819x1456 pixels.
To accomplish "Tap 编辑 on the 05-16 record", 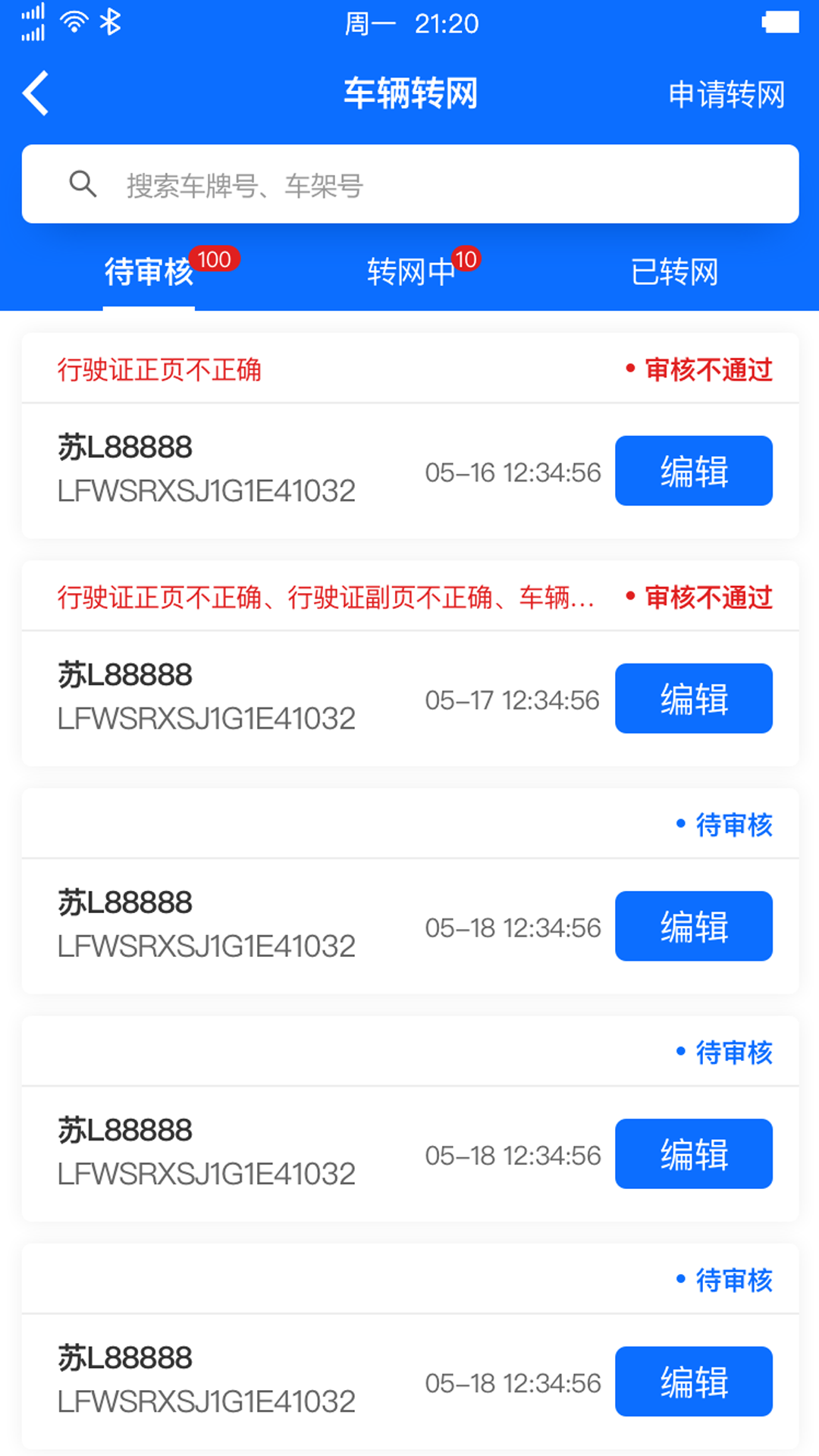I will pyautogui.click(x=692, y=471).
